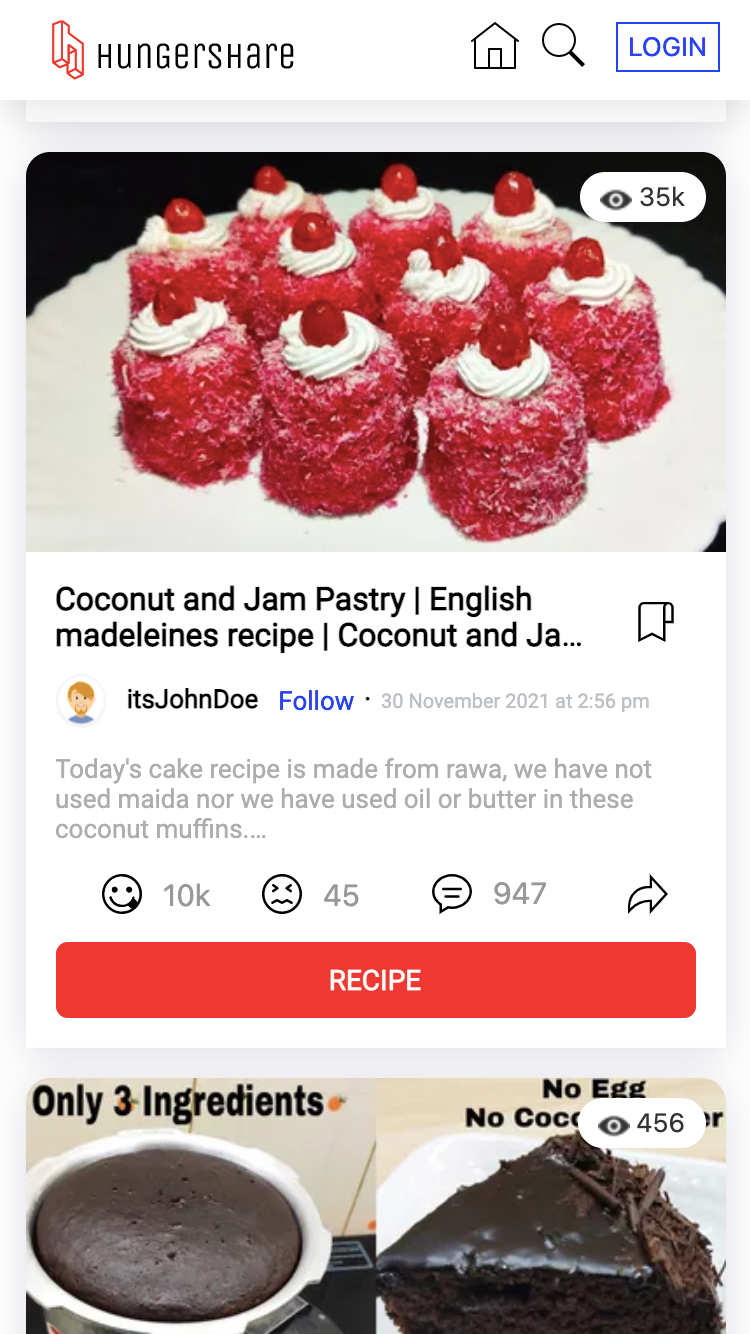Tap the LOGIN button
750x1334 pixels.
[667, 47]
